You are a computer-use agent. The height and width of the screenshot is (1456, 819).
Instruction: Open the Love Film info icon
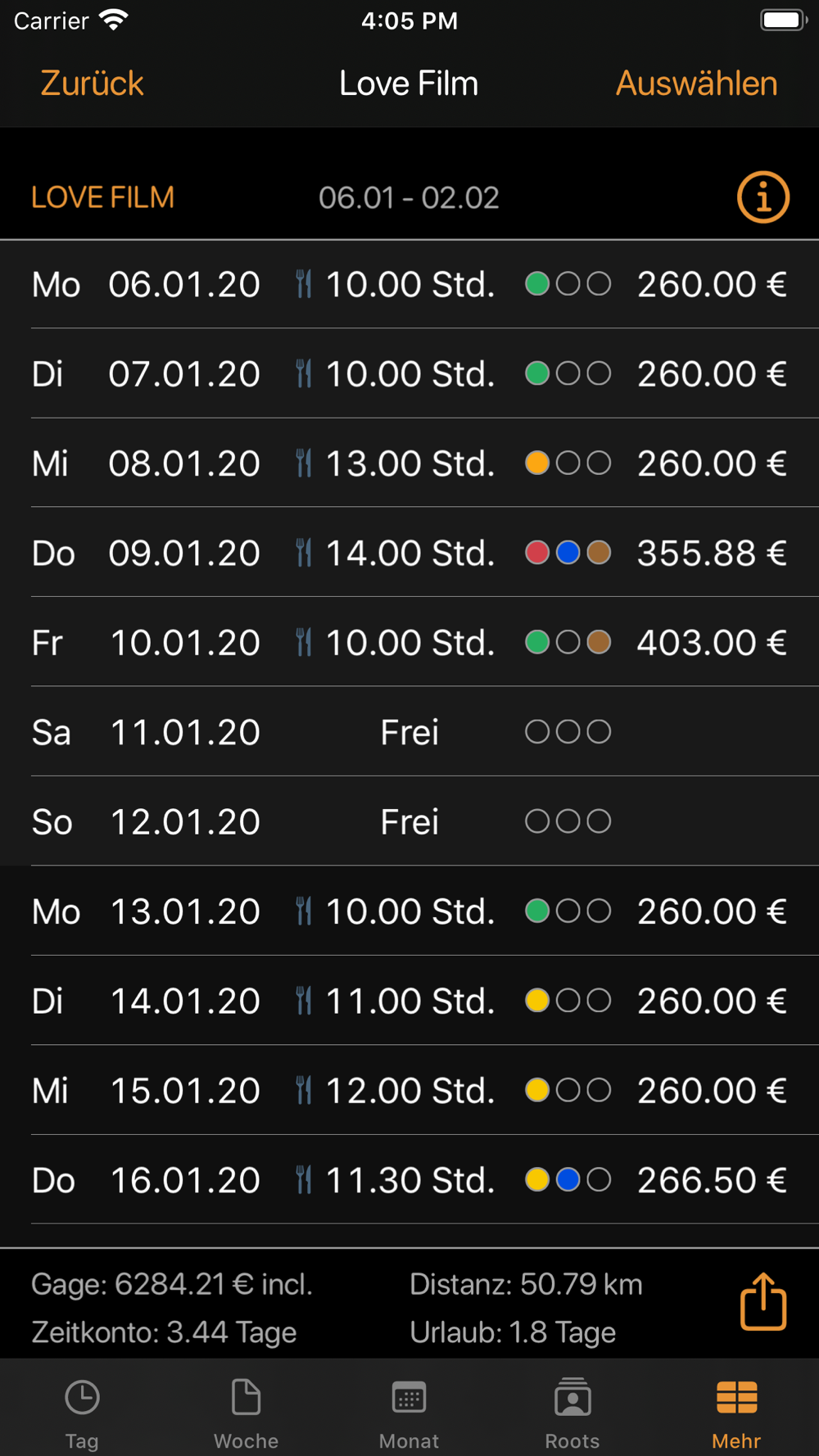tap(762, 197)
